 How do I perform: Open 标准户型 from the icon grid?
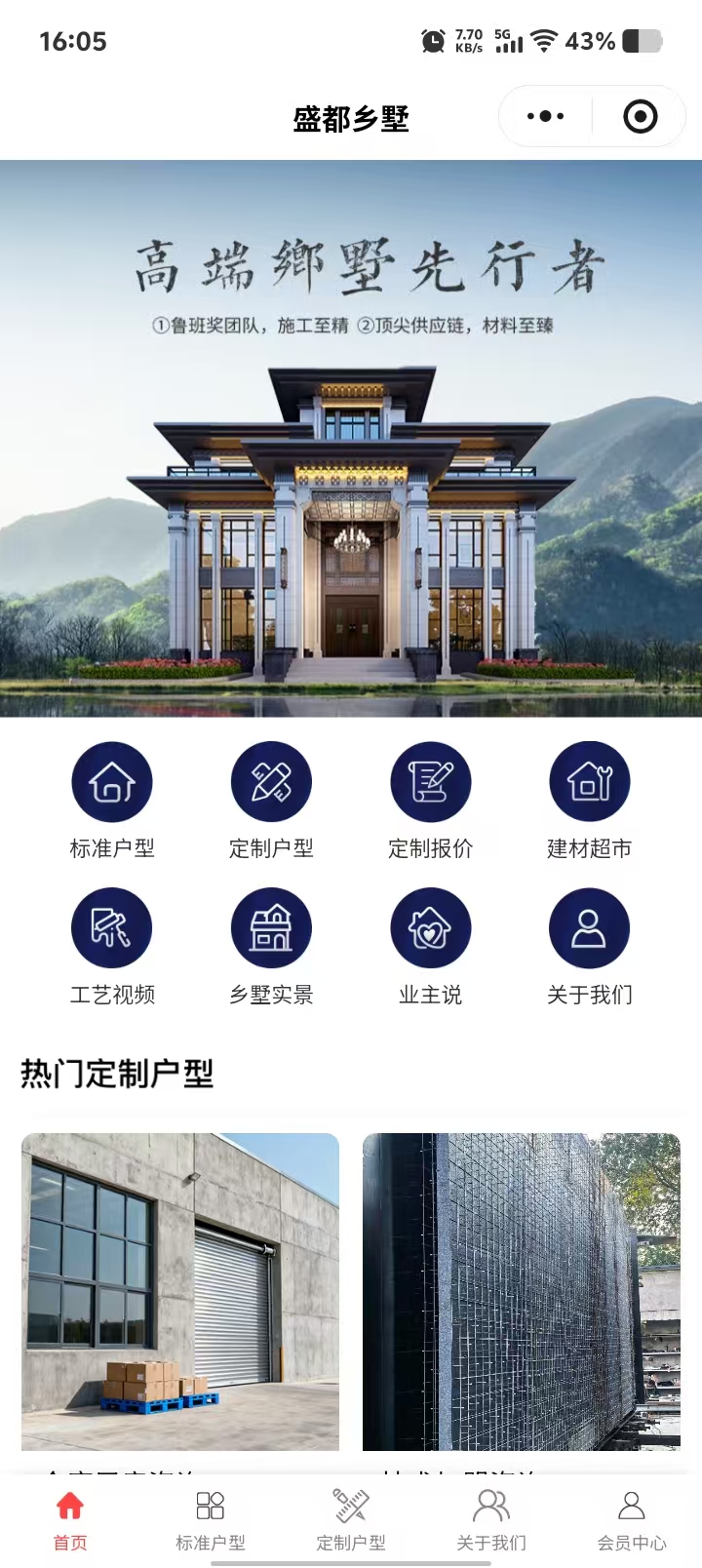tap(112, 783)
